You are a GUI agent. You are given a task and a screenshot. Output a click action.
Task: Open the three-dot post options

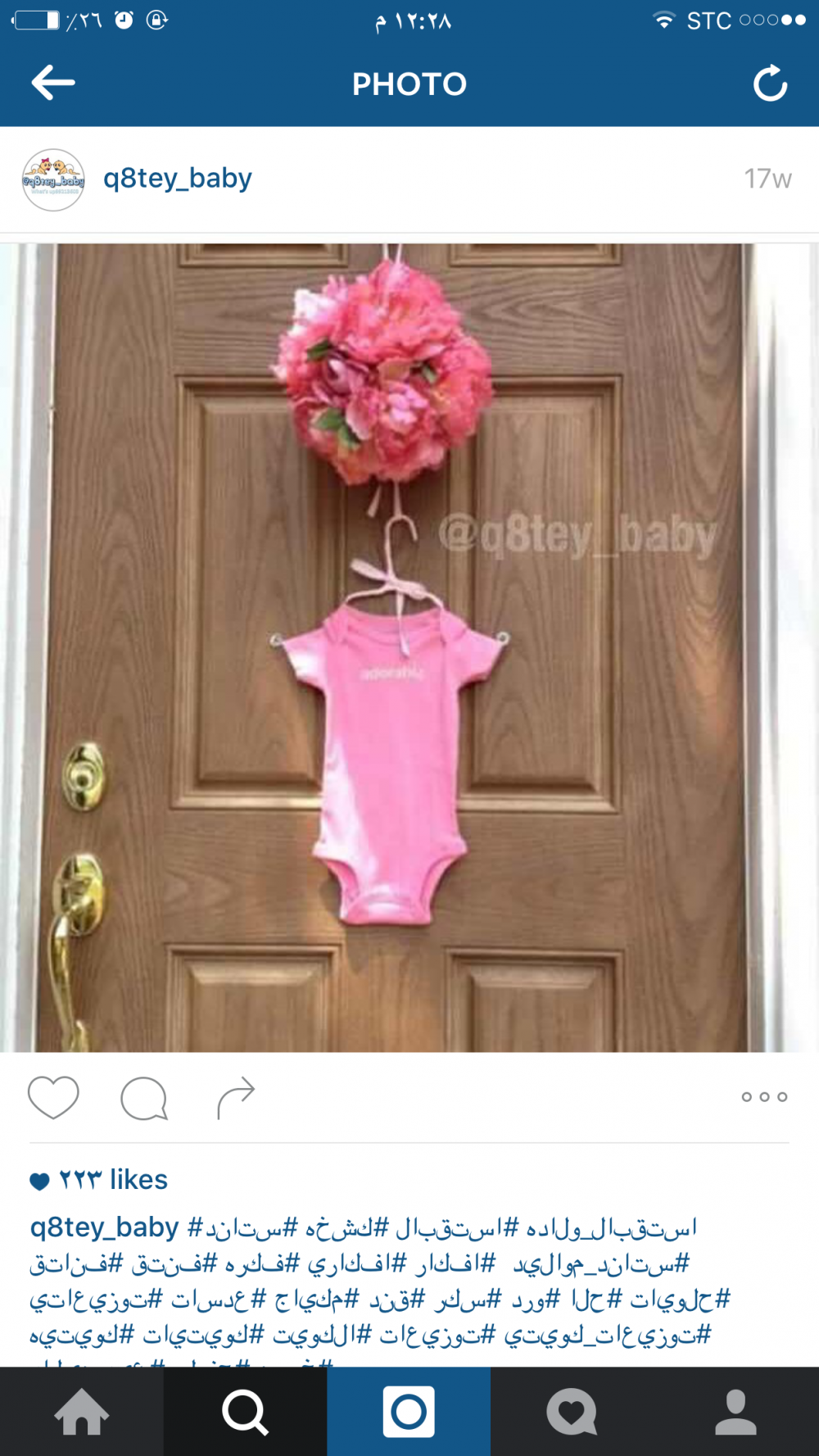[x=764, y=1097]
